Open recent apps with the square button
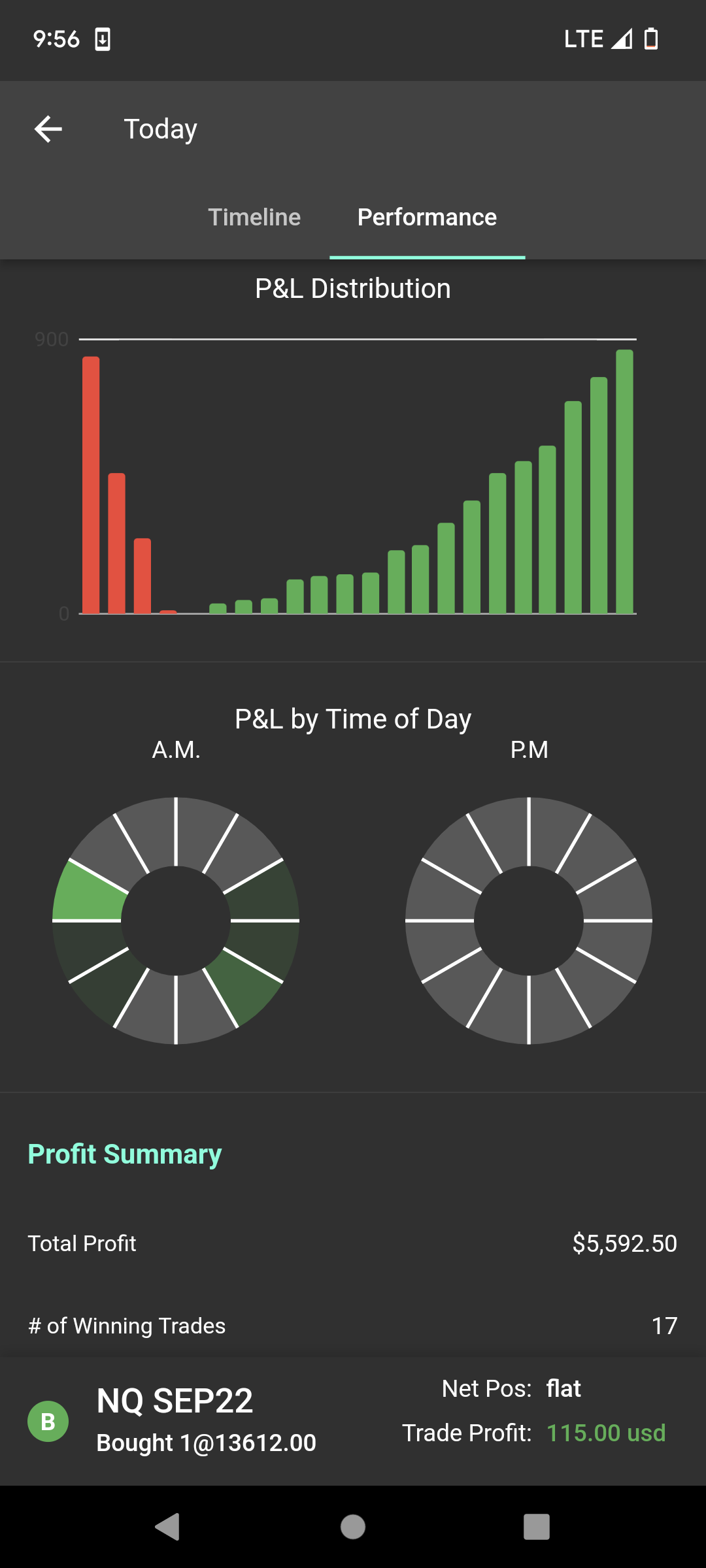706x1568 pixels. (537, 1527)
